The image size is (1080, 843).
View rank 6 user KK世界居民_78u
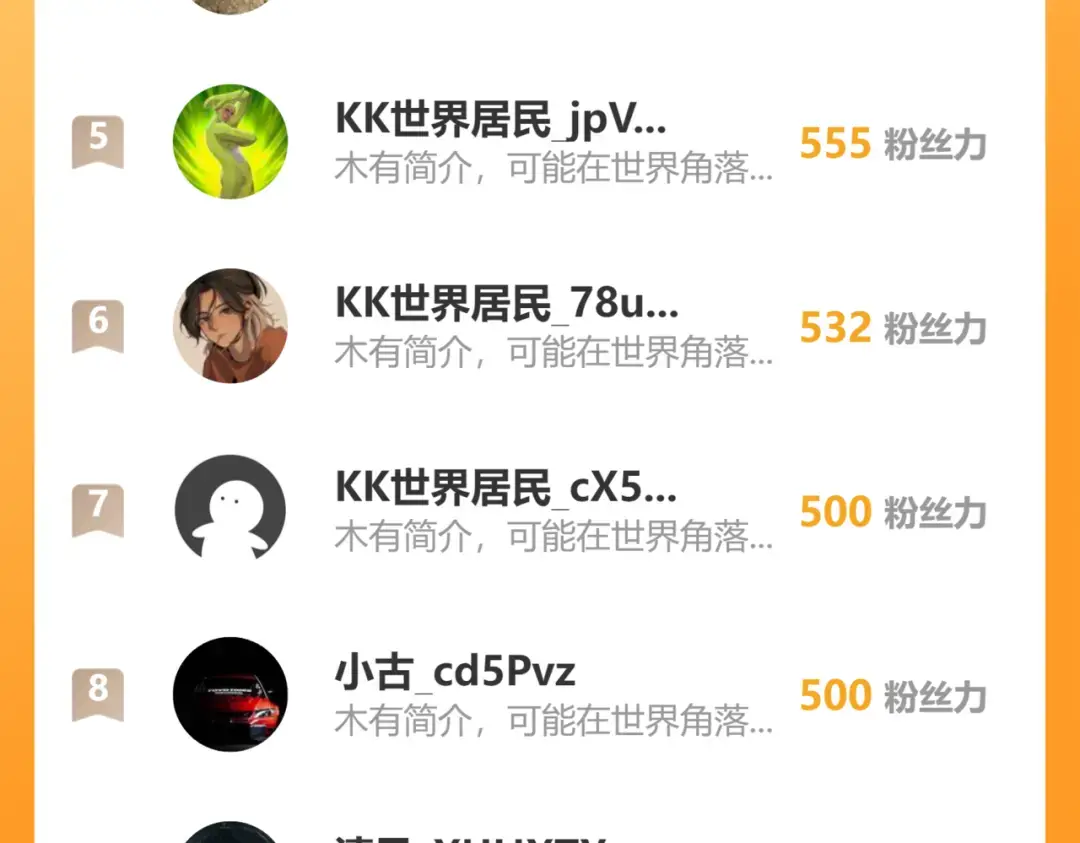(506, 304)
